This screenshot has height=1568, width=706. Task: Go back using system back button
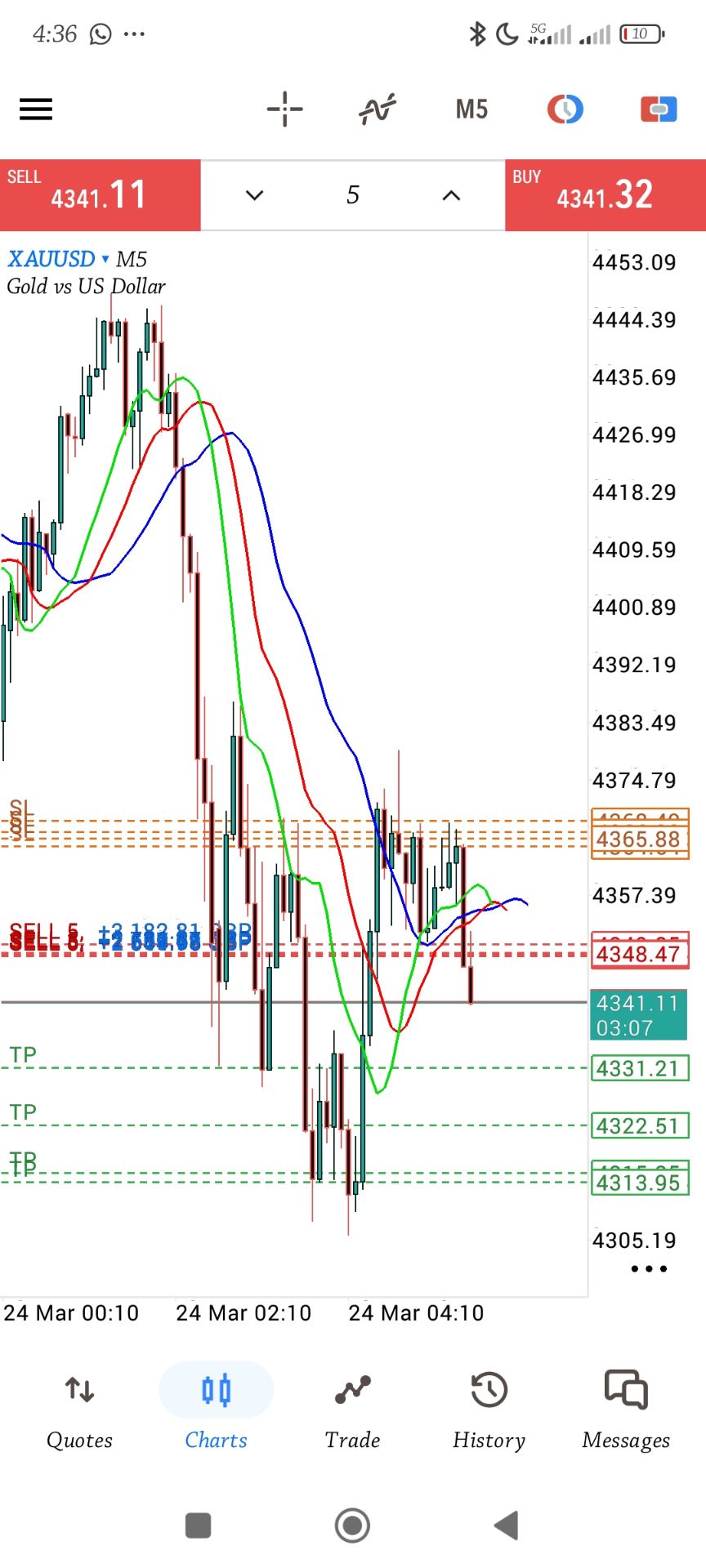coord(507,1525)
